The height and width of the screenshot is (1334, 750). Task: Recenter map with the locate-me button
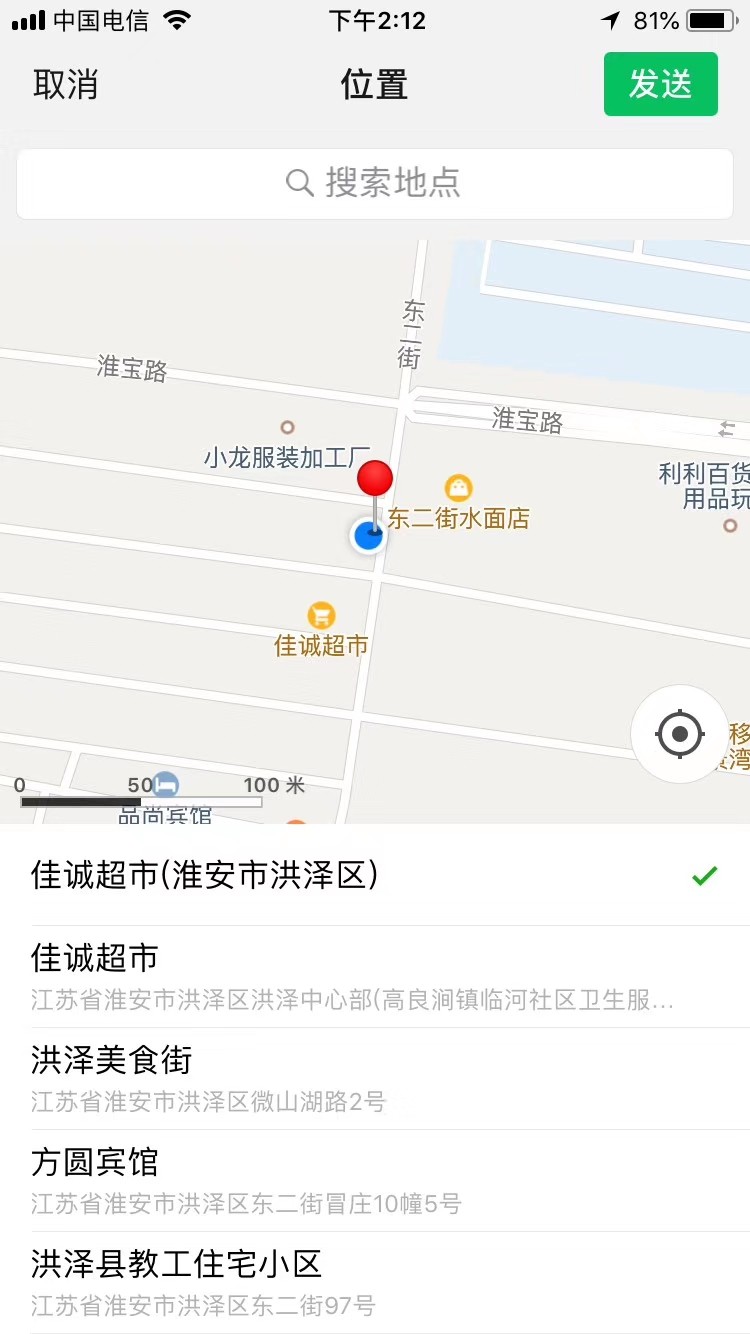[x=680, y=735]
